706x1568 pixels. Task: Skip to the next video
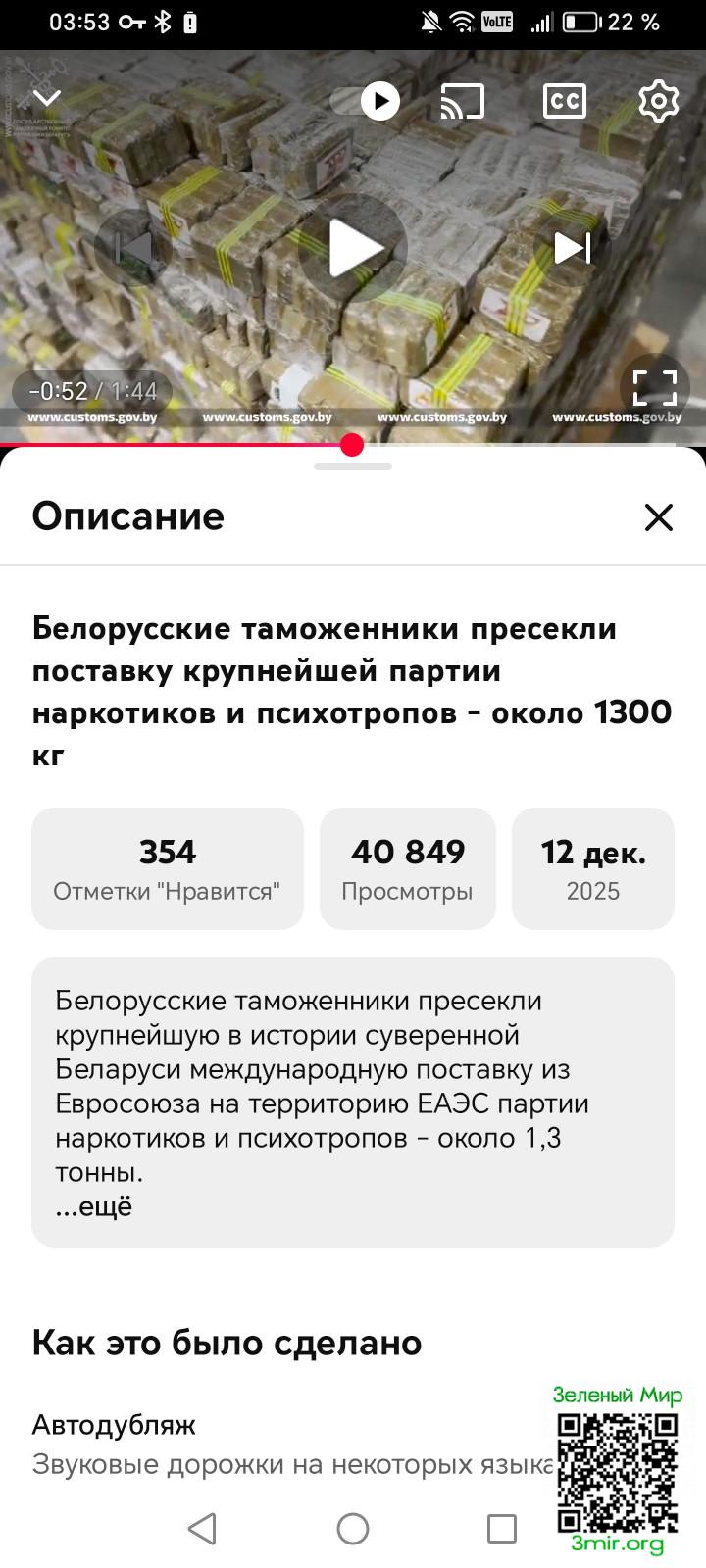(x=572, y=248)
